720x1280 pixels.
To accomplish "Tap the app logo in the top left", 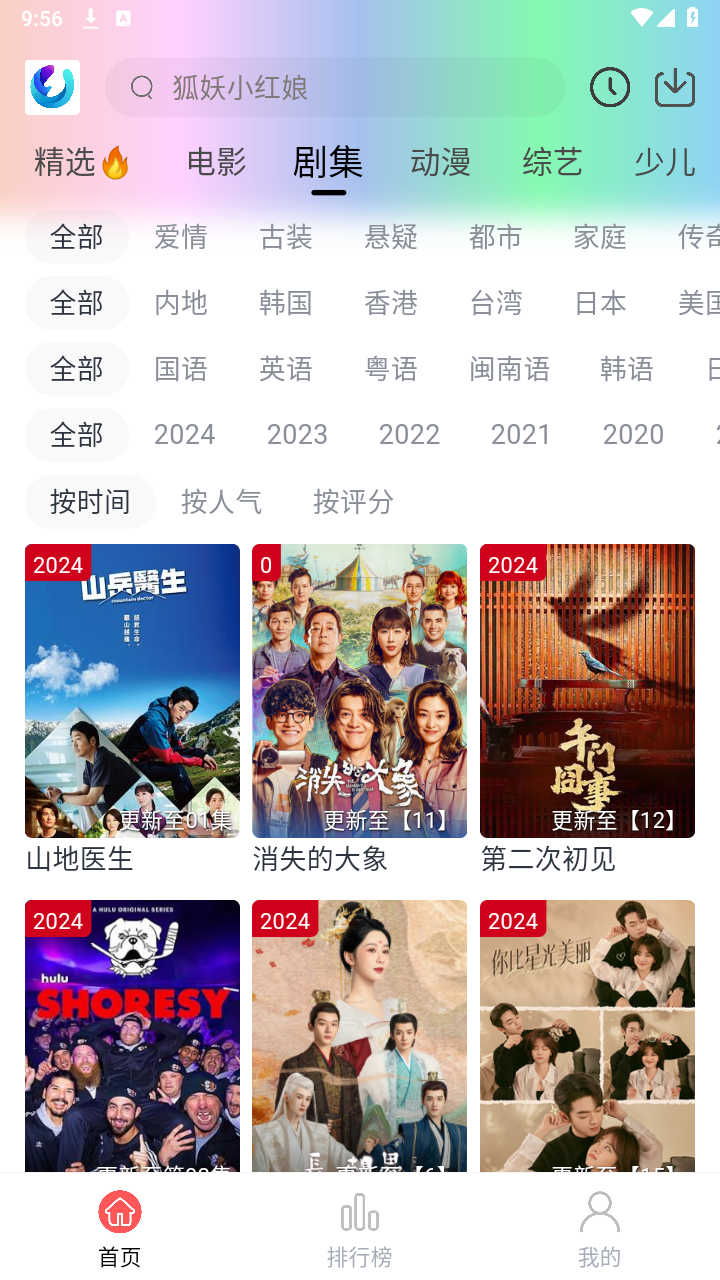I will 52,87.
